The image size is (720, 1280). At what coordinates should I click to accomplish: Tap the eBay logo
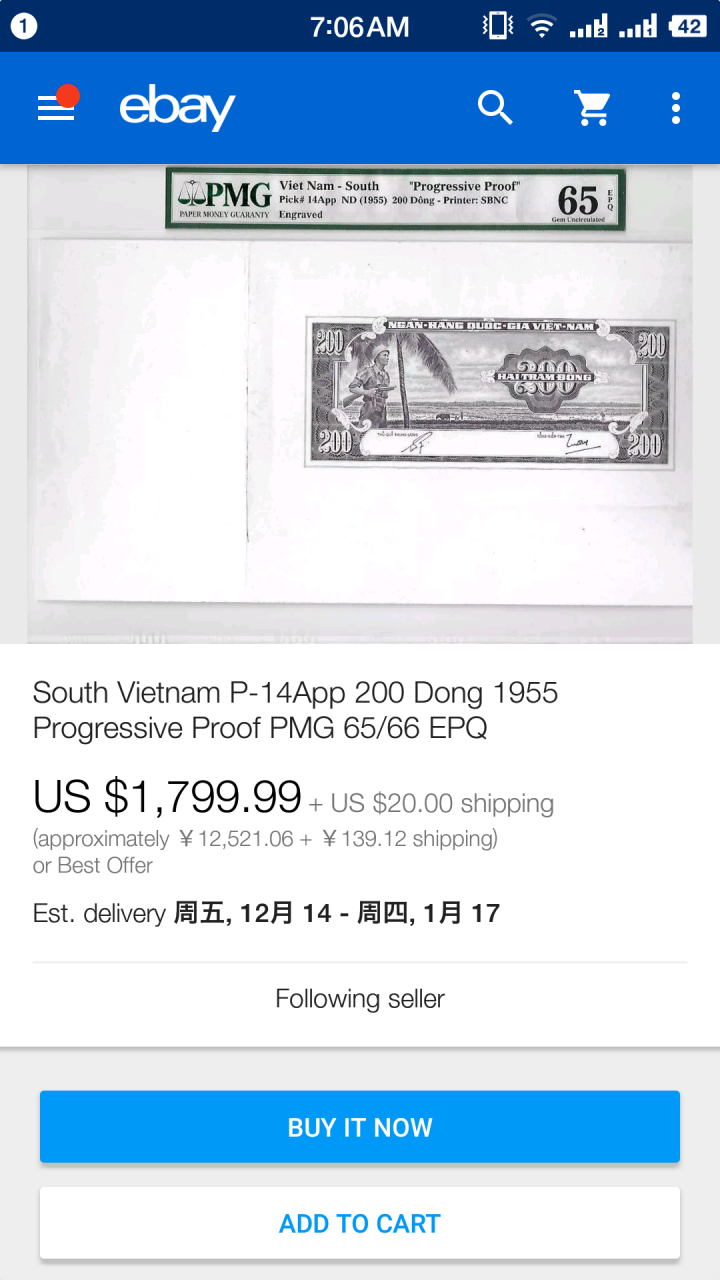point(177,107)
